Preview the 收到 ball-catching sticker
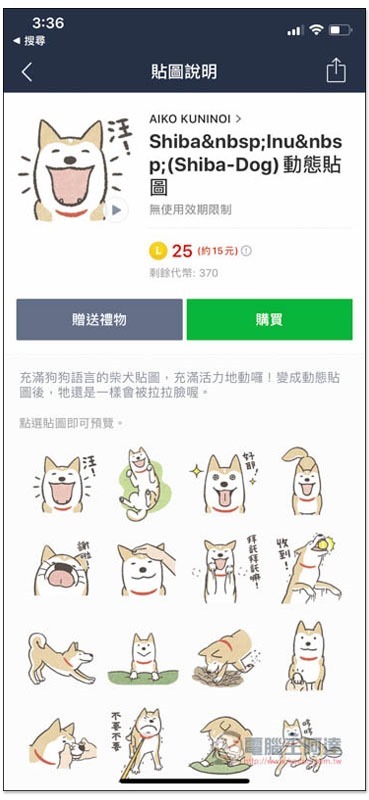This screenshot has width=369, height=800. coord(308,568)
